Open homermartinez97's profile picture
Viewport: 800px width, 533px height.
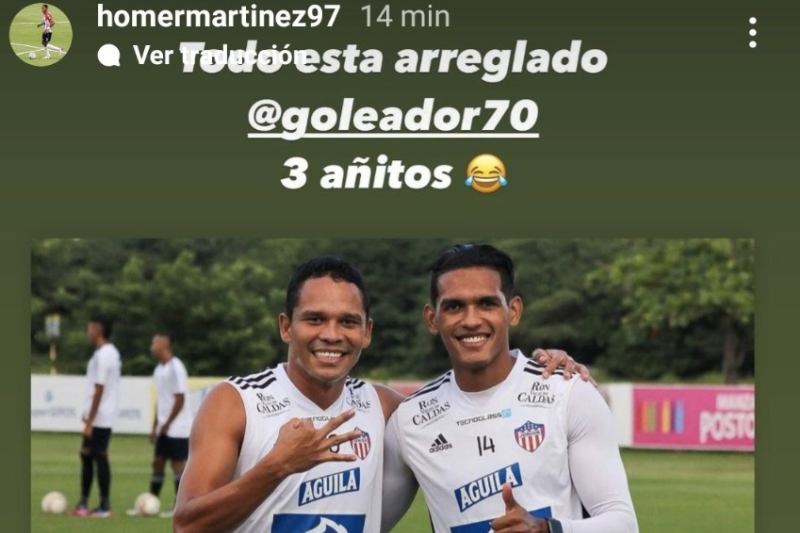tap(41, 34)
